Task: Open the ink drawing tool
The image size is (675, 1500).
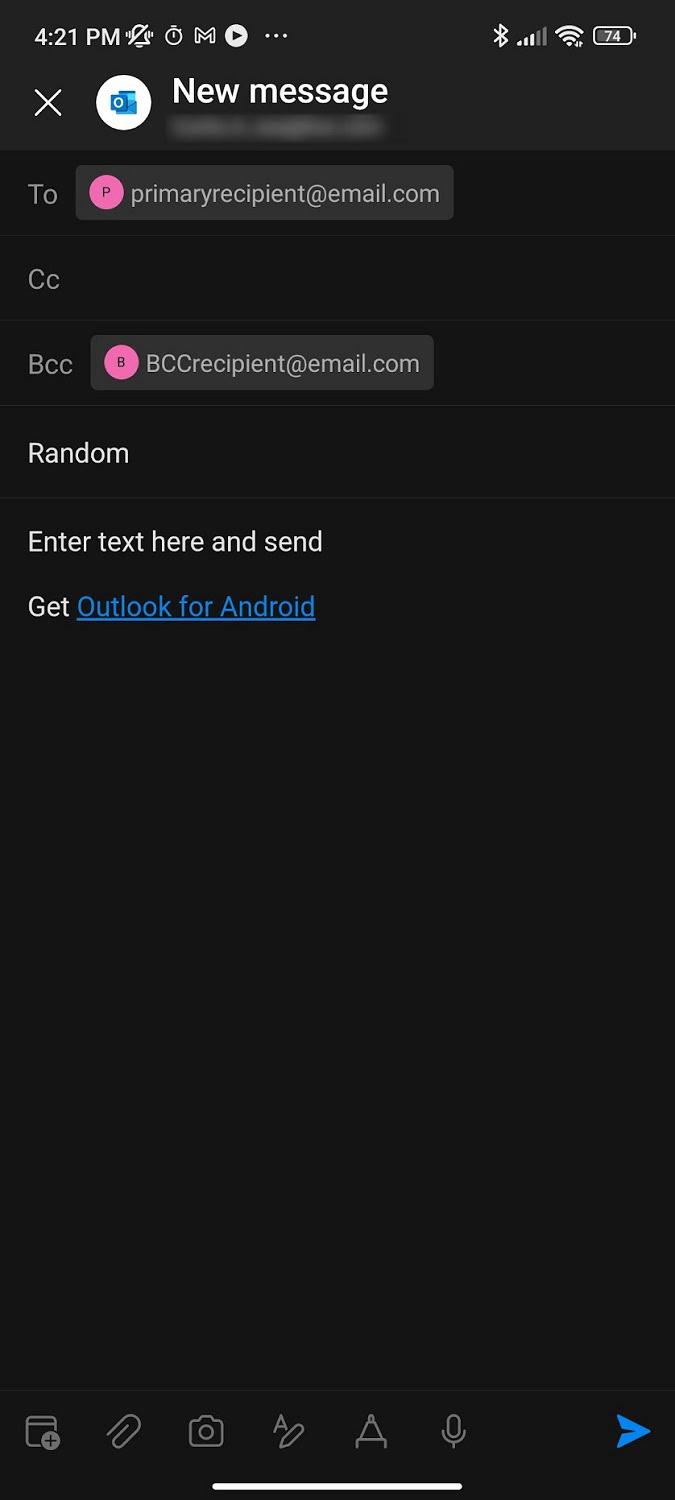Action: tap(371, 1432)
